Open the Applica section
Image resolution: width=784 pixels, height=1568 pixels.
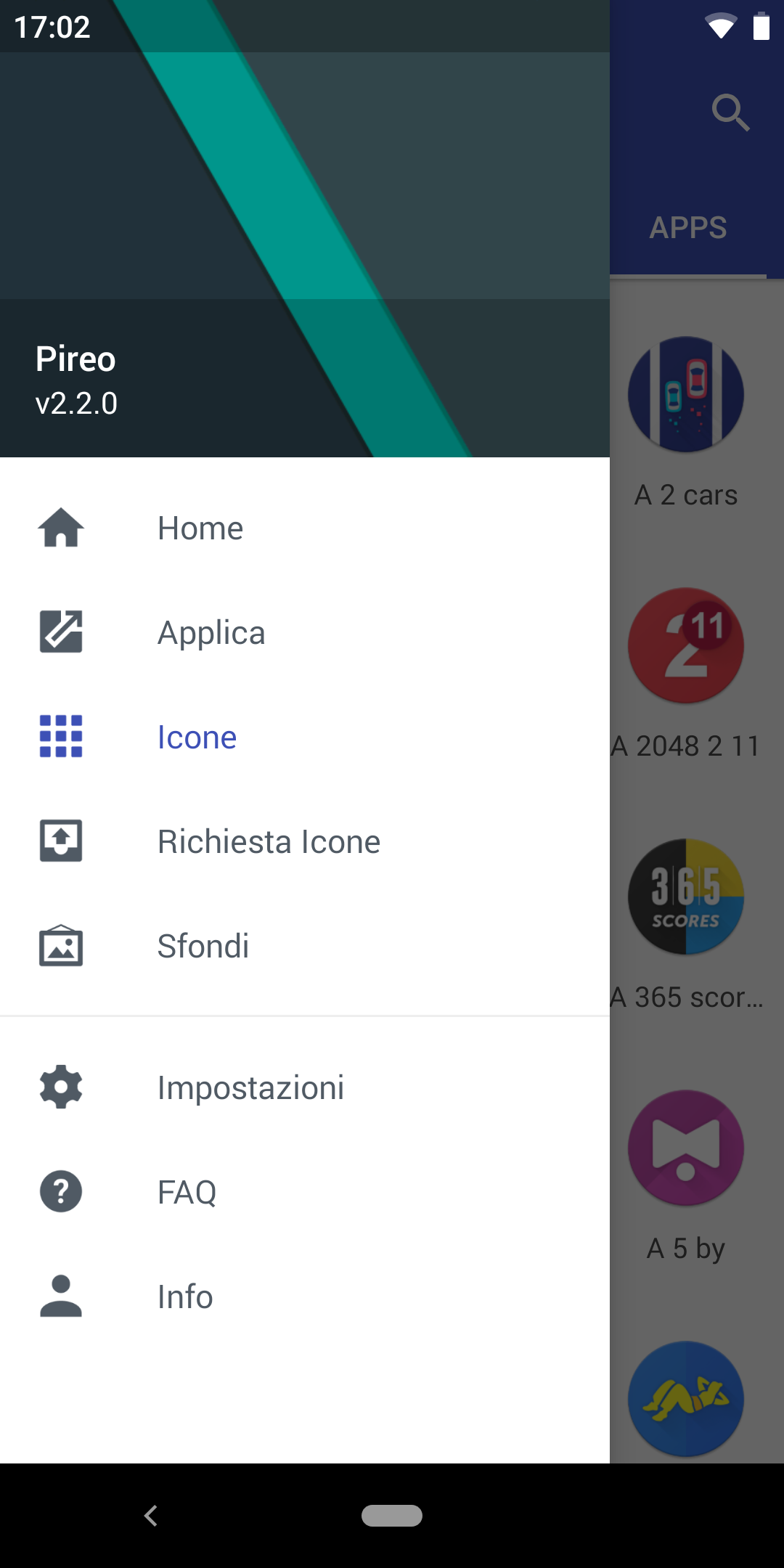point(211,632)
